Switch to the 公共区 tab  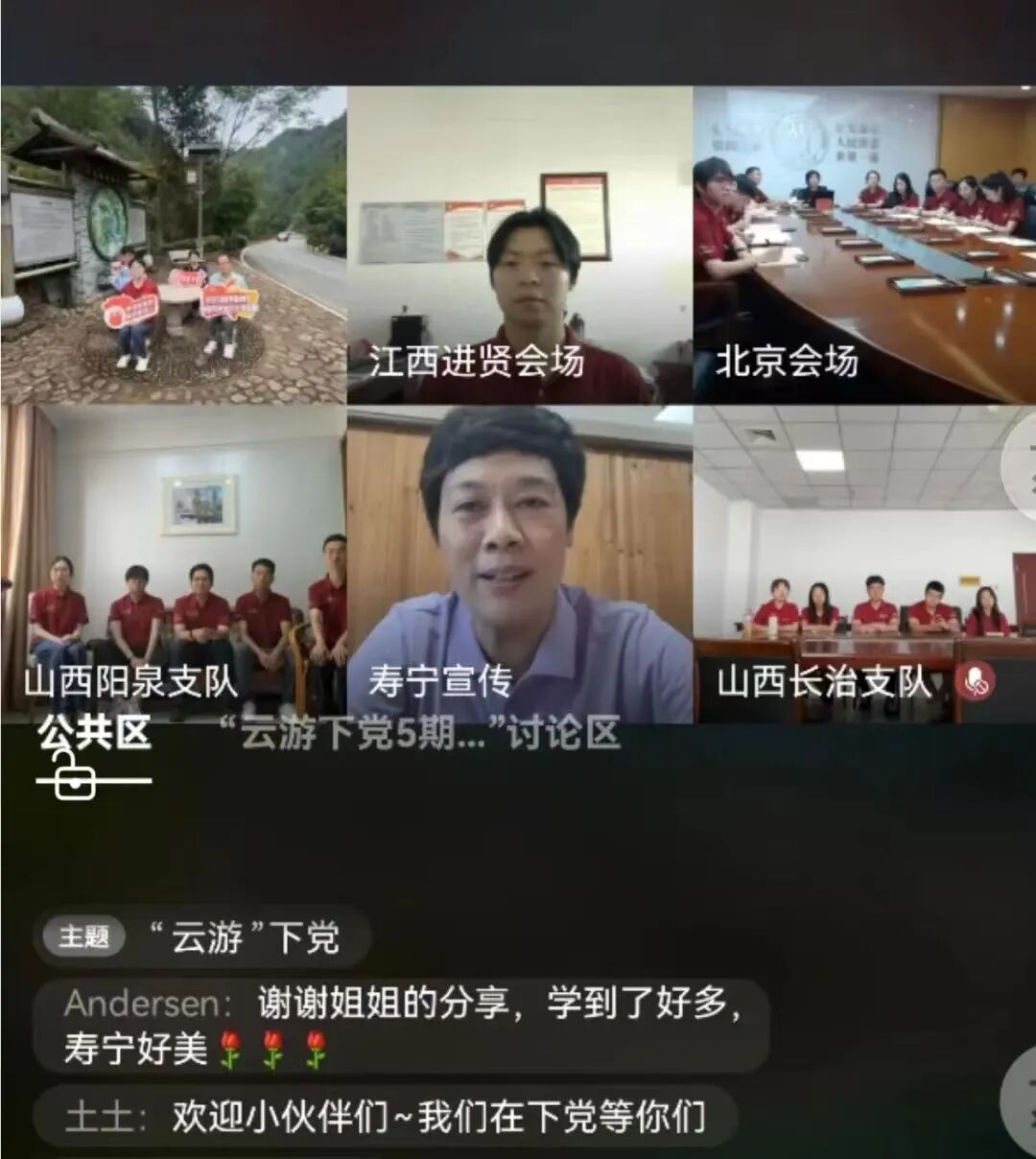tap(94, 734)
